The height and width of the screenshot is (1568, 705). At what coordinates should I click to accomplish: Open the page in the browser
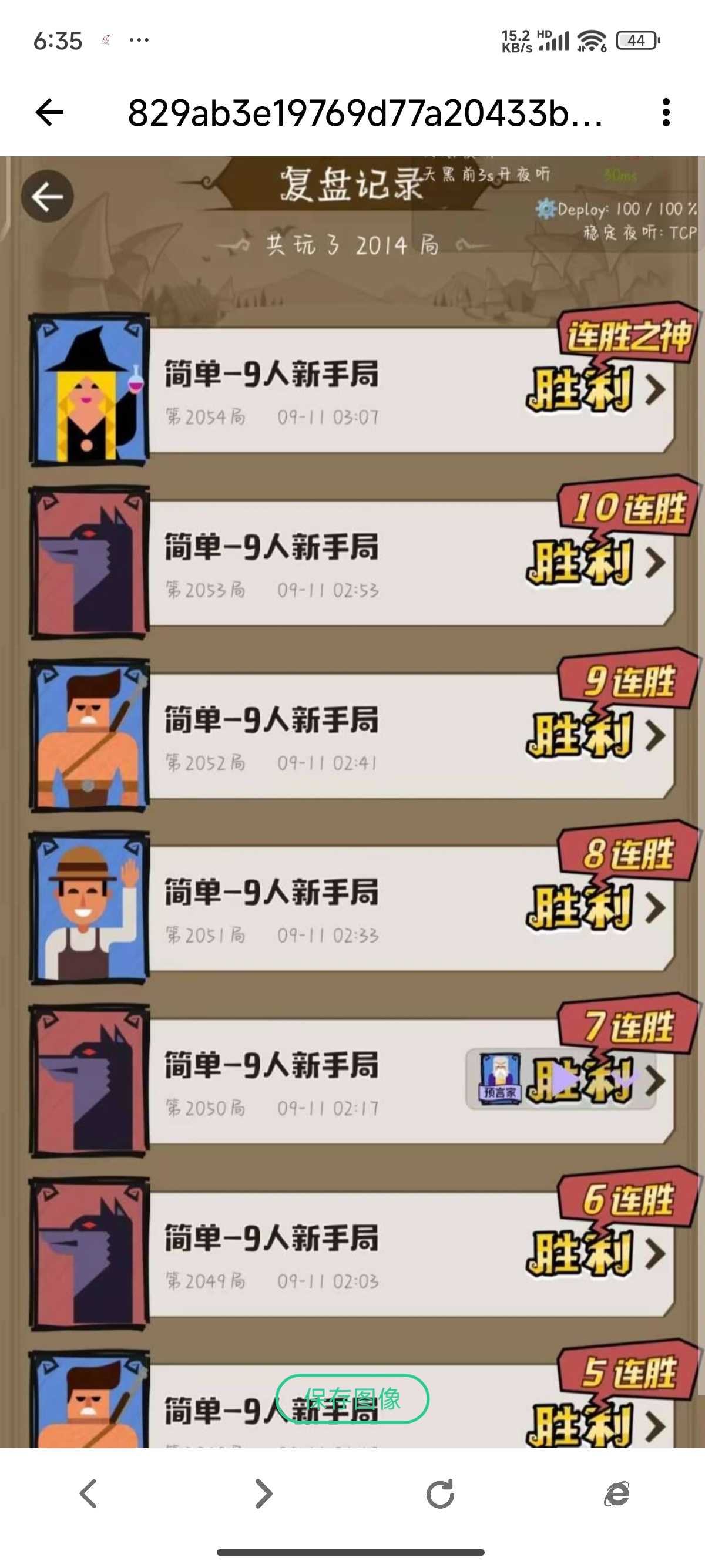tap(616, 1494)
